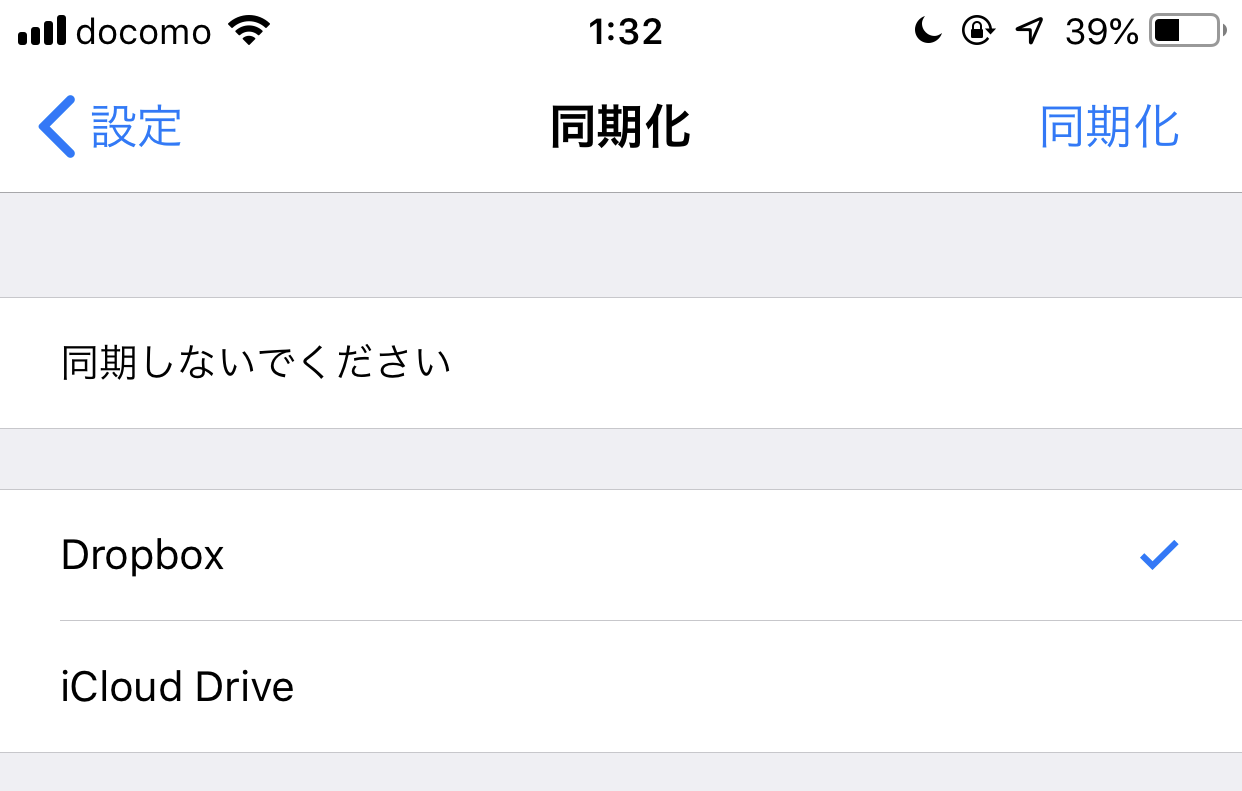Choose Dropbox as the sync service

[143, 555]
